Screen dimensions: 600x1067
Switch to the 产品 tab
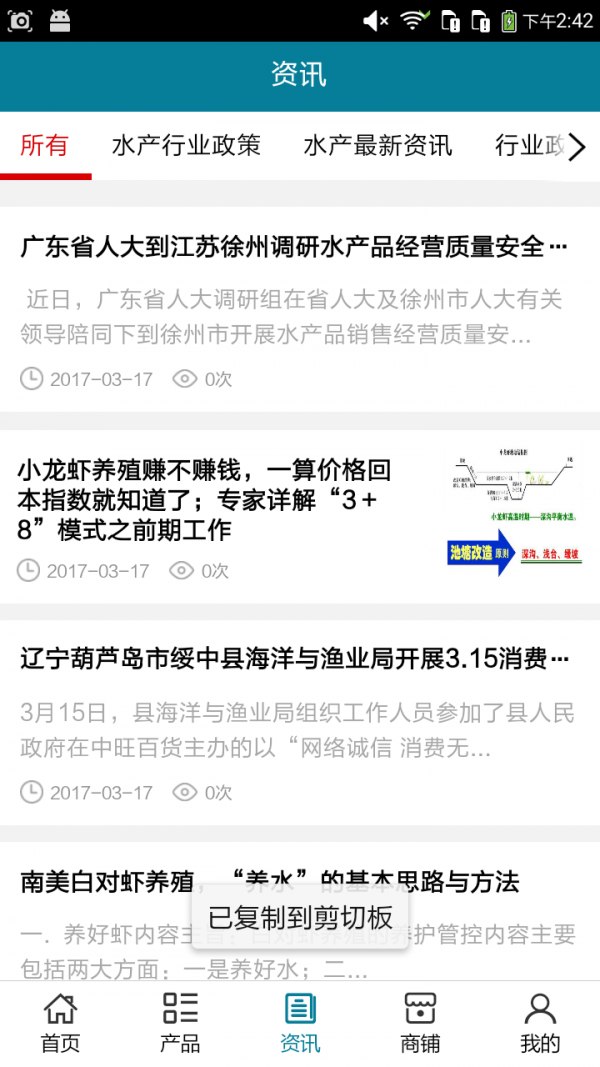180,1023
